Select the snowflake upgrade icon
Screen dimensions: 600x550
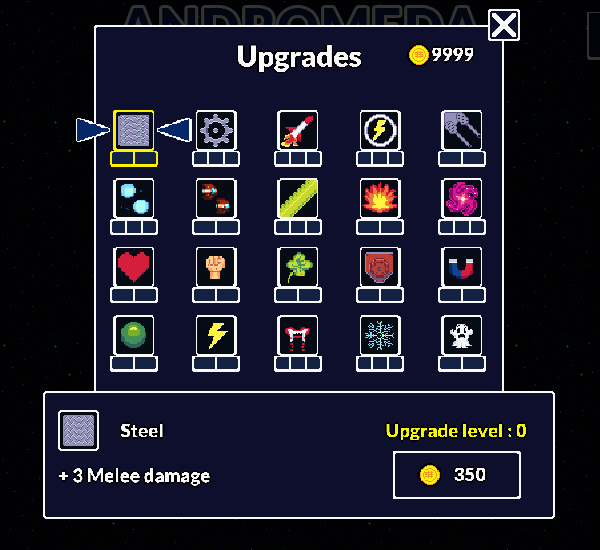(380, 335)
